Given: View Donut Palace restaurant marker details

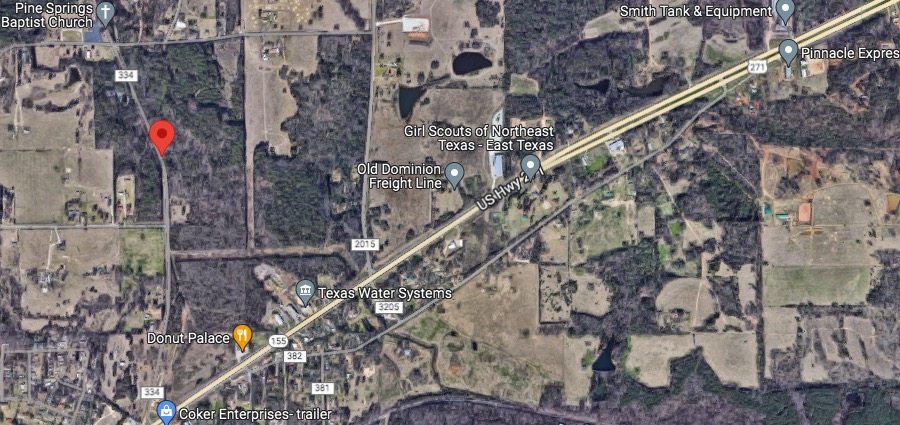Looking at the screenshot, I should pyautogui.click(x=242, y=335).
